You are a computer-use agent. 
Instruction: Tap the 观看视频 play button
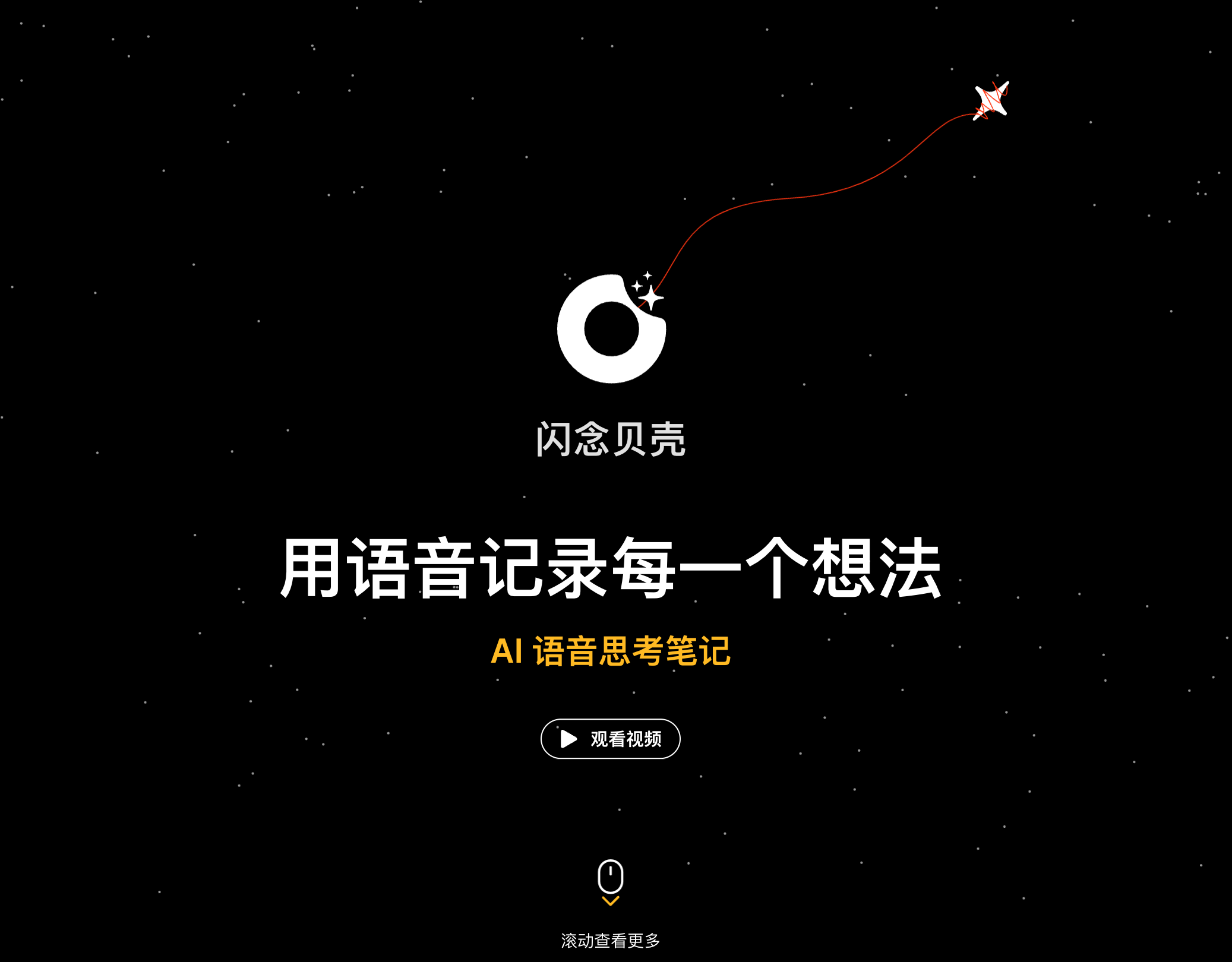(x=610, y=739)
